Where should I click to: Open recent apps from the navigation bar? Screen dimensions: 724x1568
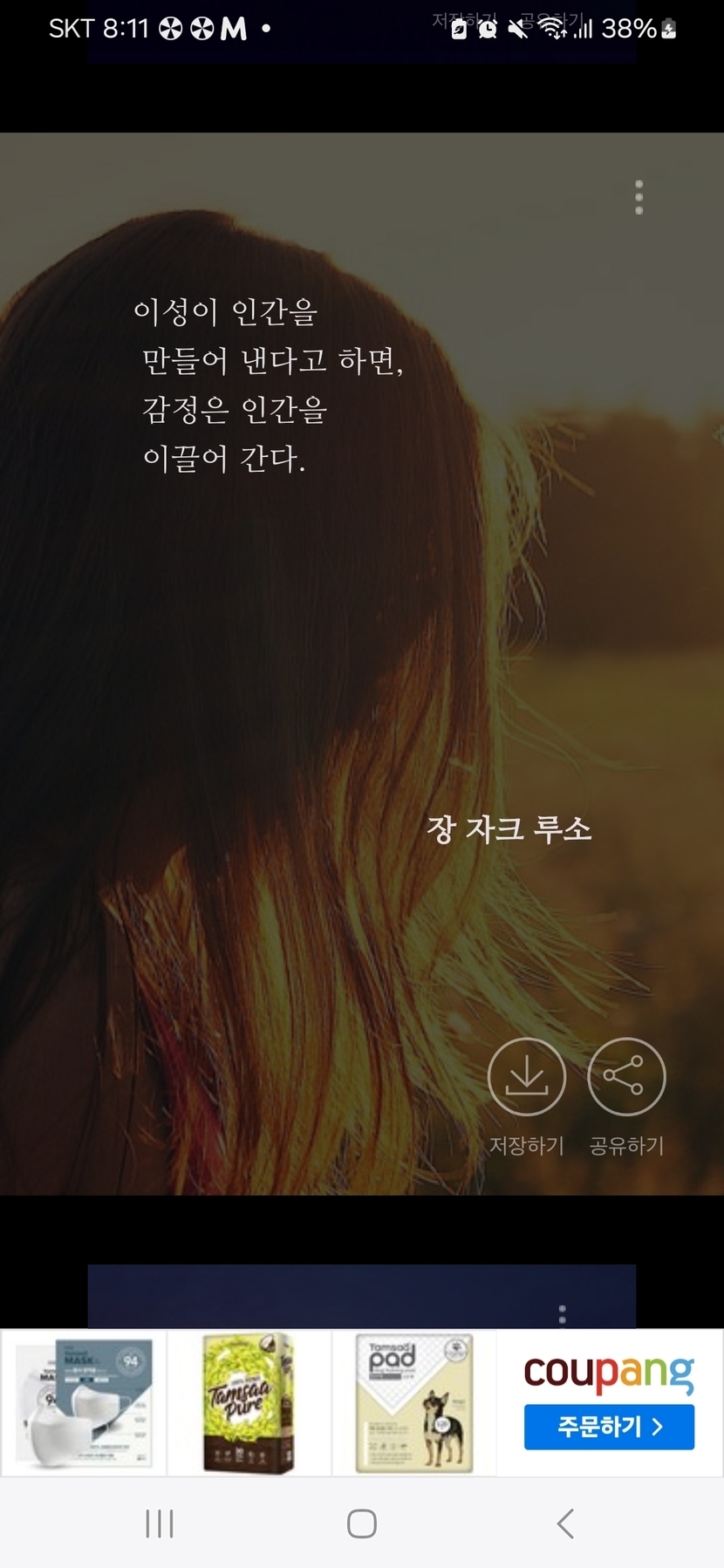pos(160,1524)
